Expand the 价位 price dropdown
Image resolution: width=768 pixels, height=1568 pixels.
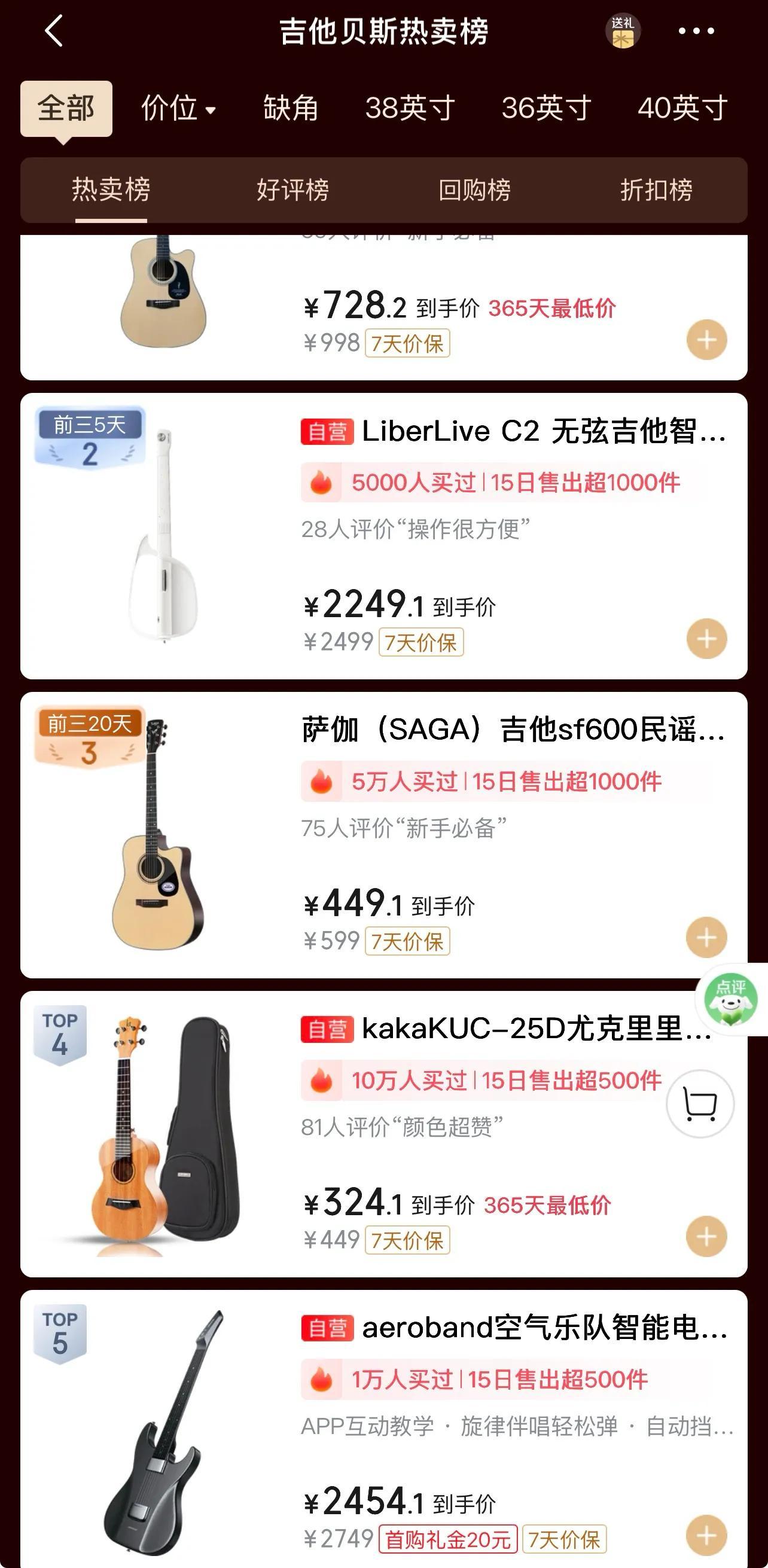click(178, 108)
